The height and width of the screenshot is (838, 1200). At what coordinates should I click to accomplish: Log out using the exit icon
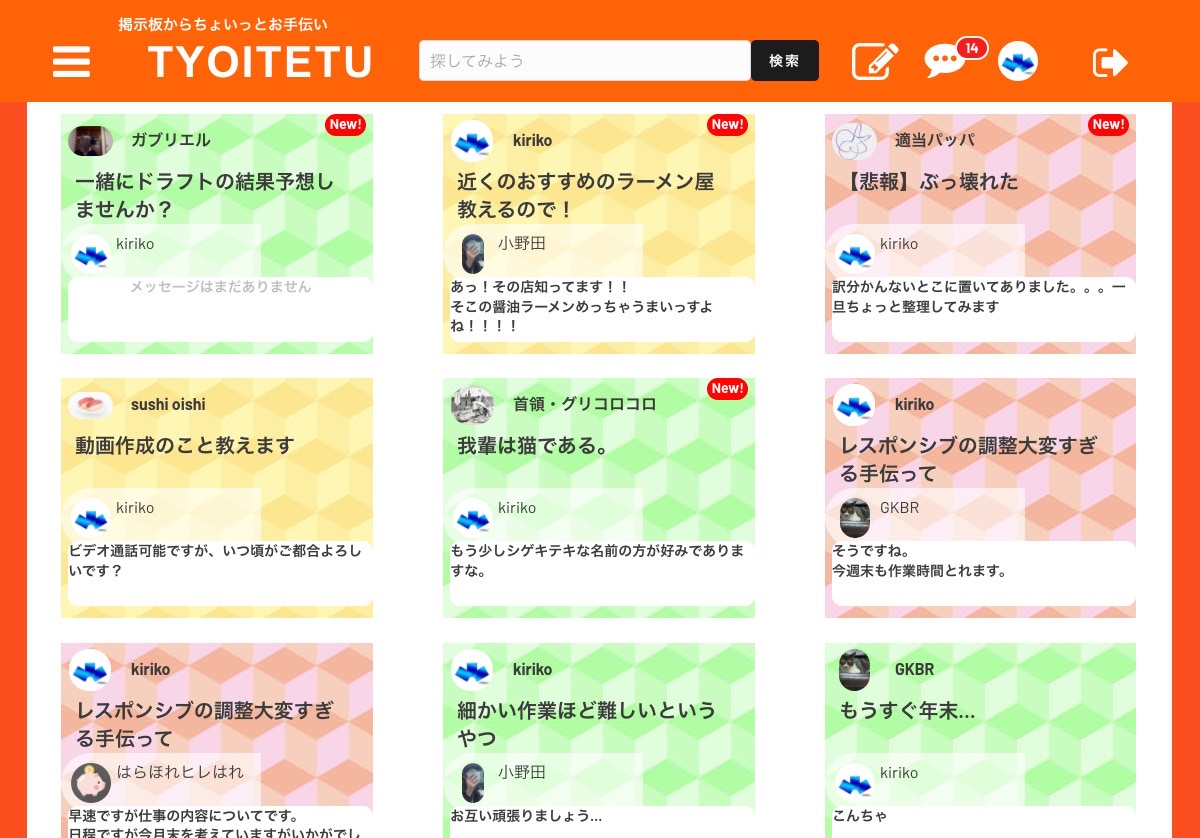(x=1110, y=63)
